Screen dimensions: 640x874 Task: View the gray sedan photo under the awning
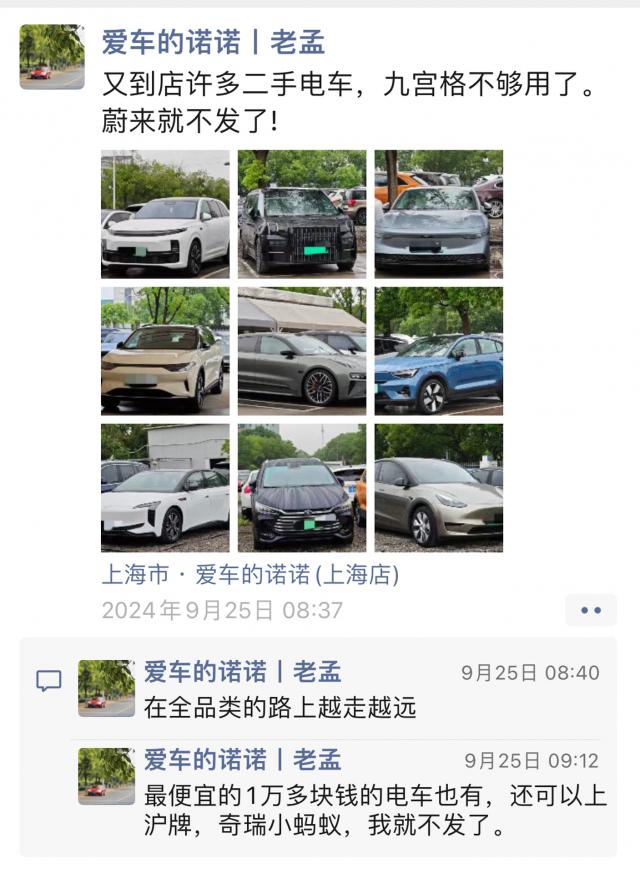[x=301, y=350]
